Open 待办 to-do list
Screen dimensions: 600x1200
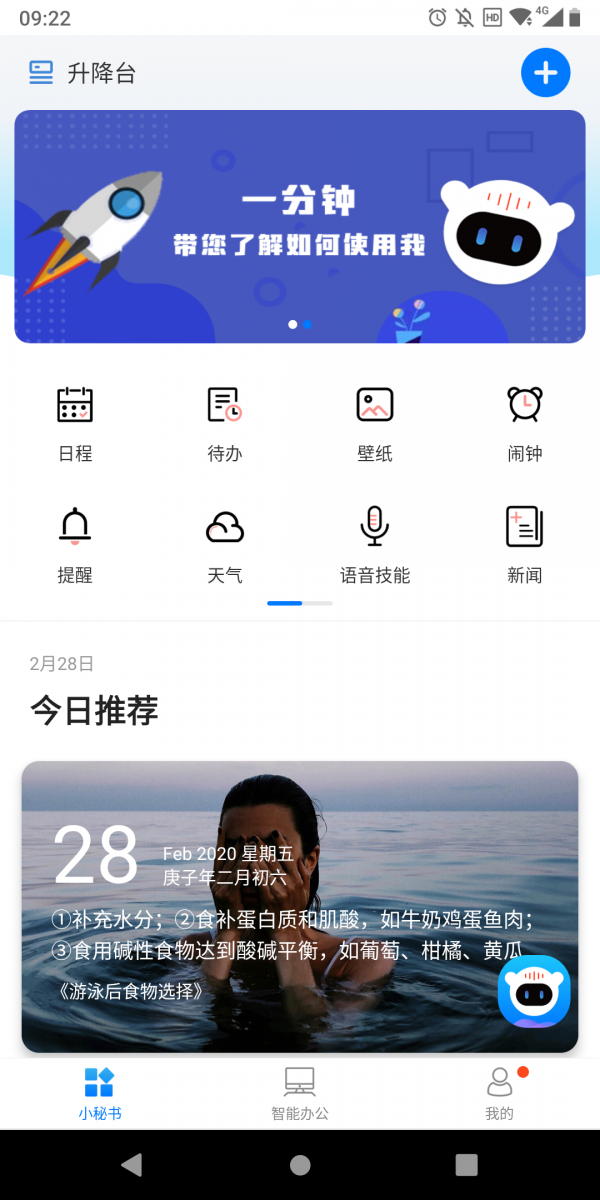[225, 424]
